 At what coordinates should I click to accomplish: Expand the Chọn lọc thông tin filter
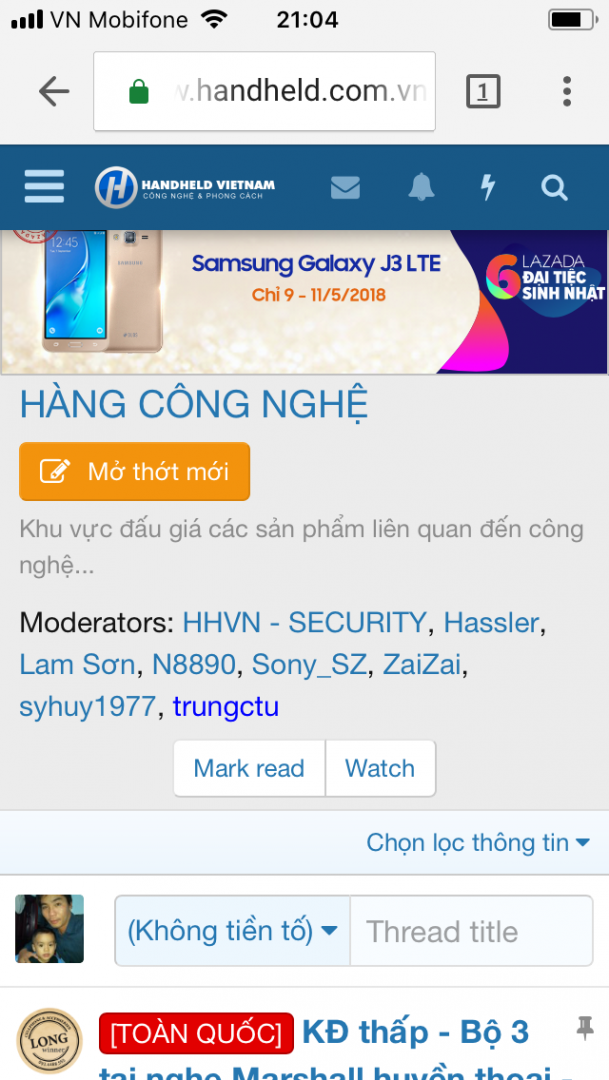(x=478, y=843)
